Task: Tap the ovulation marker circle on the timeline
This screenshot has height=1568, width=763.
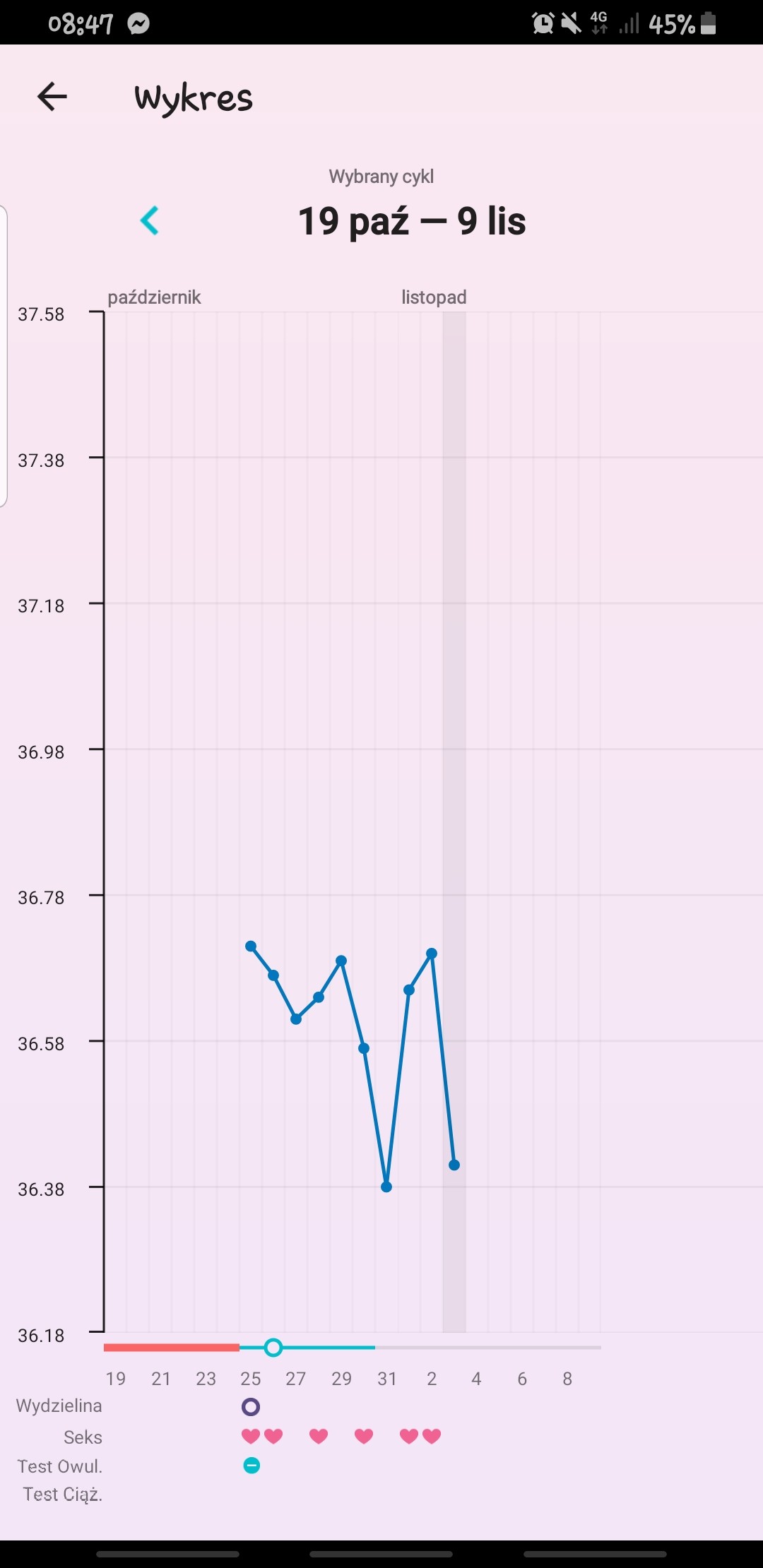Action: [x=273, y=1347]
